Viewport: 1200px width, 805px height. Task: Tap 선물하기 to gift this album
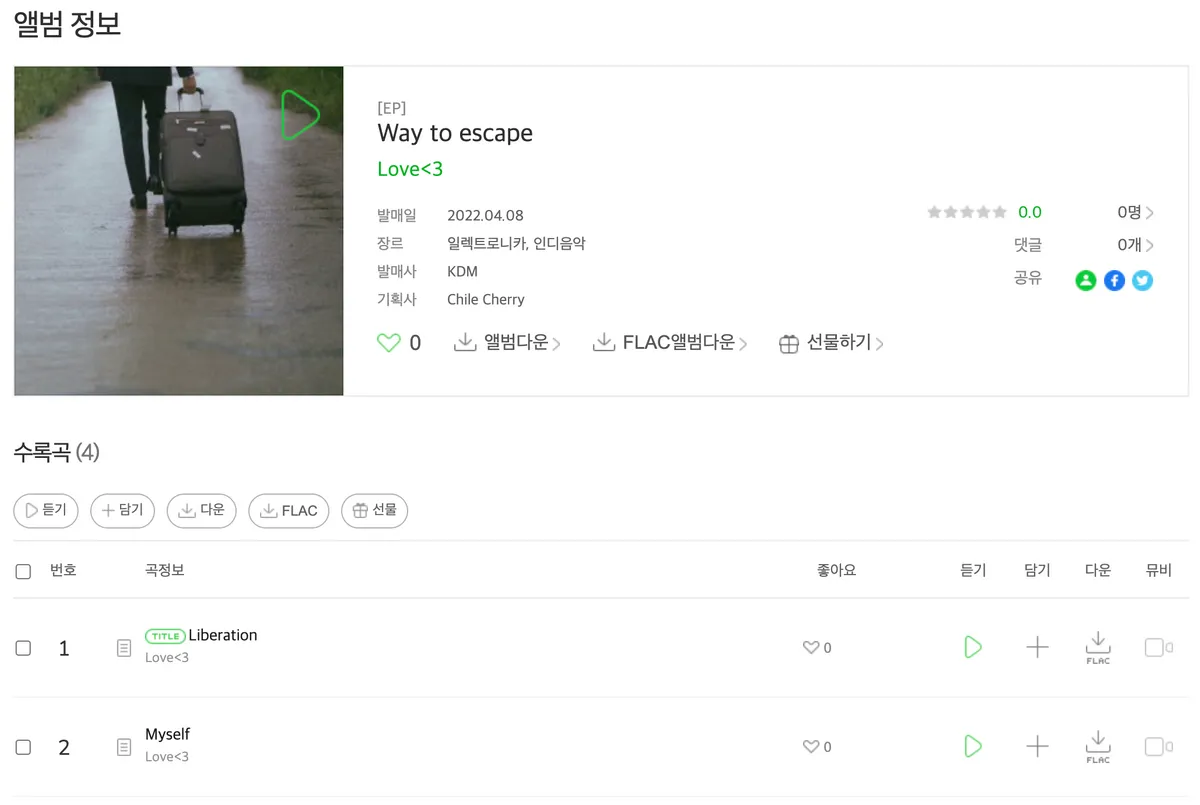(831, 343)
